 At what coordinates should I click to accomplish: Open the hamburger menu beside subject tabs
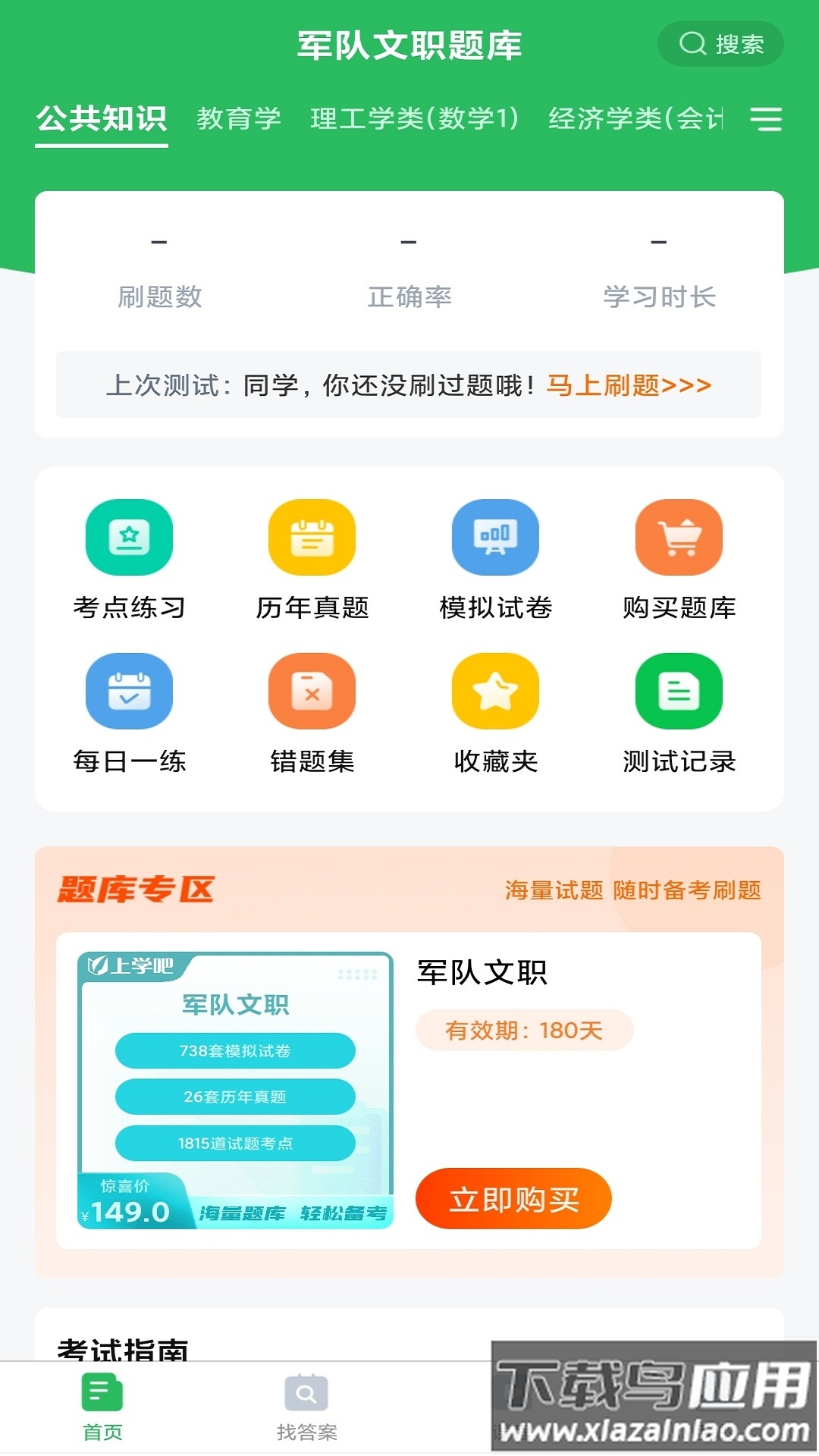768,120
